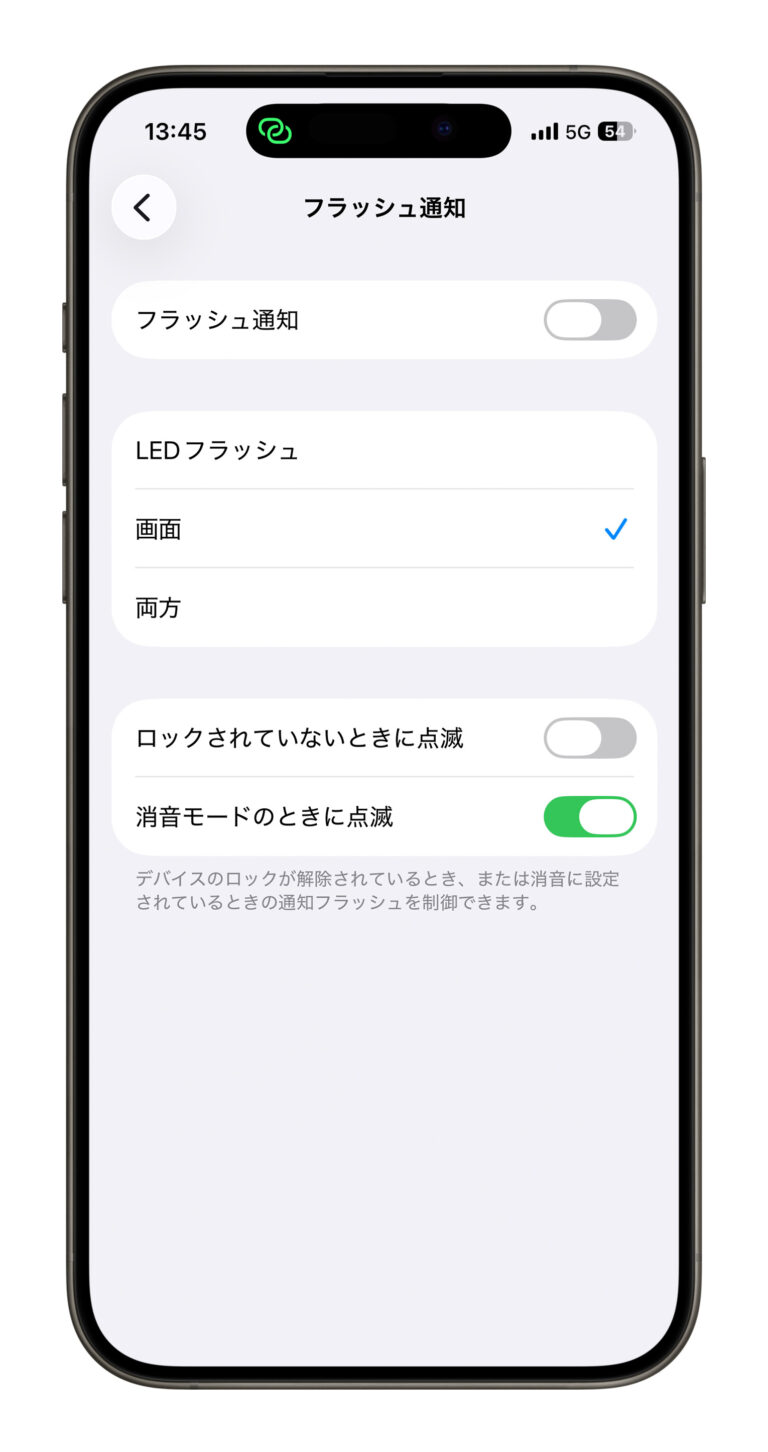
Task: Choose the 画面 option
Action: (x=384, y=529)
